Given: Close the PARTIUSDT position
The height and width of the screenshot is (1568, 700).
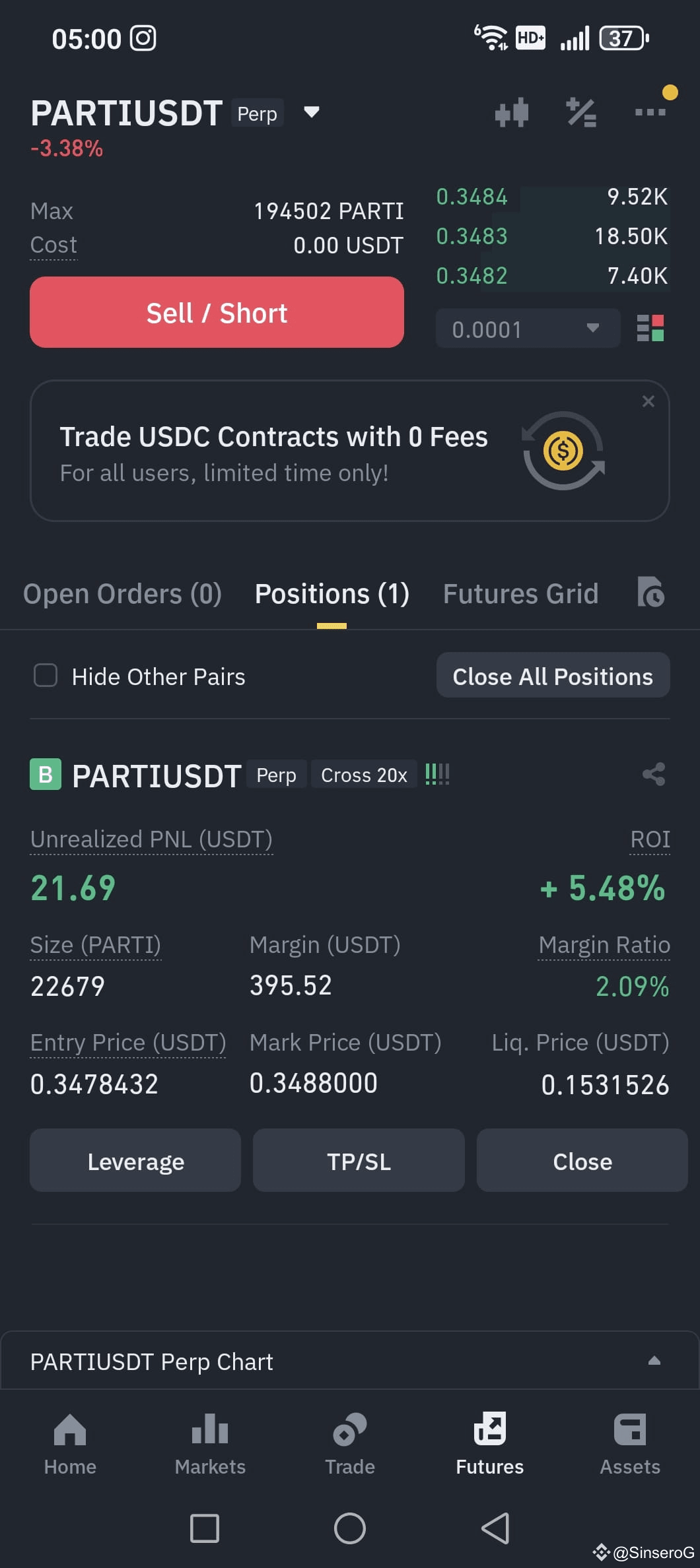Looking at the screenshot, I should tap(582, 1160).
